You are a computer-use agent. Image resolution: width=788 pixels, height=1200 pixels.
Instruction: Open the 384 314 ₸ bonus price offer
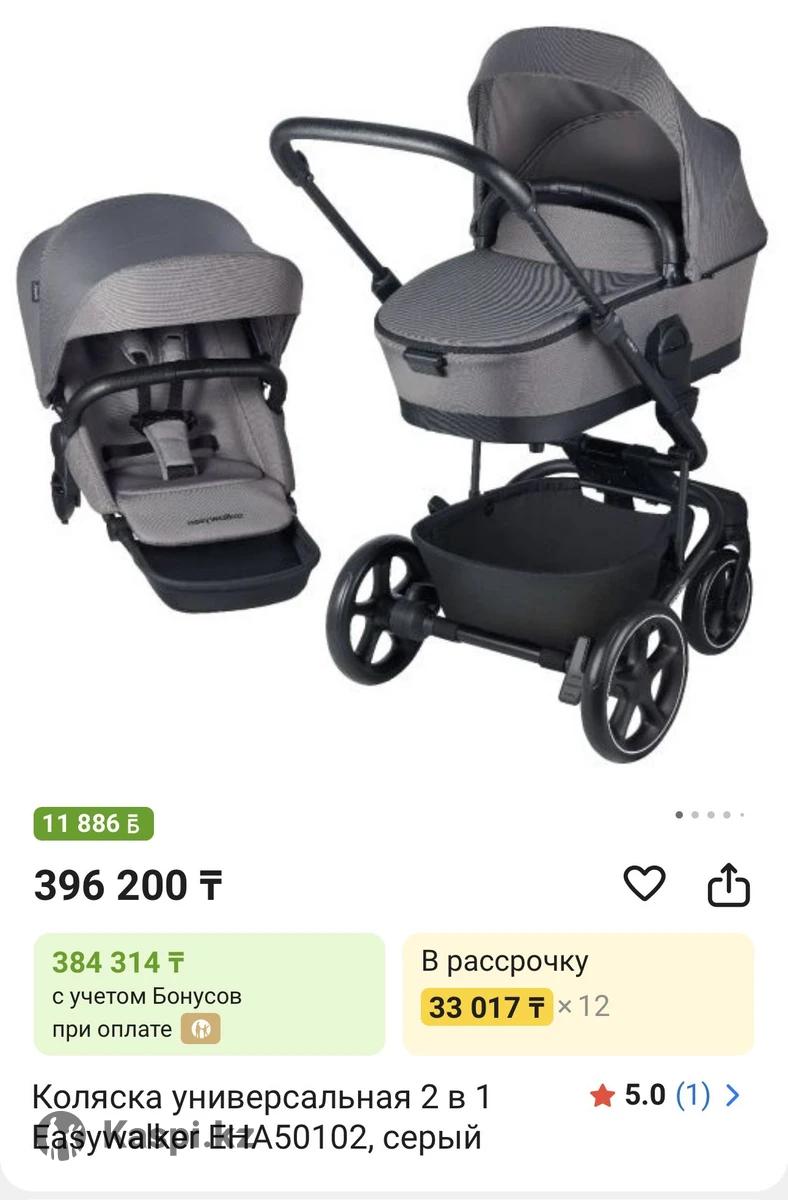209,994
